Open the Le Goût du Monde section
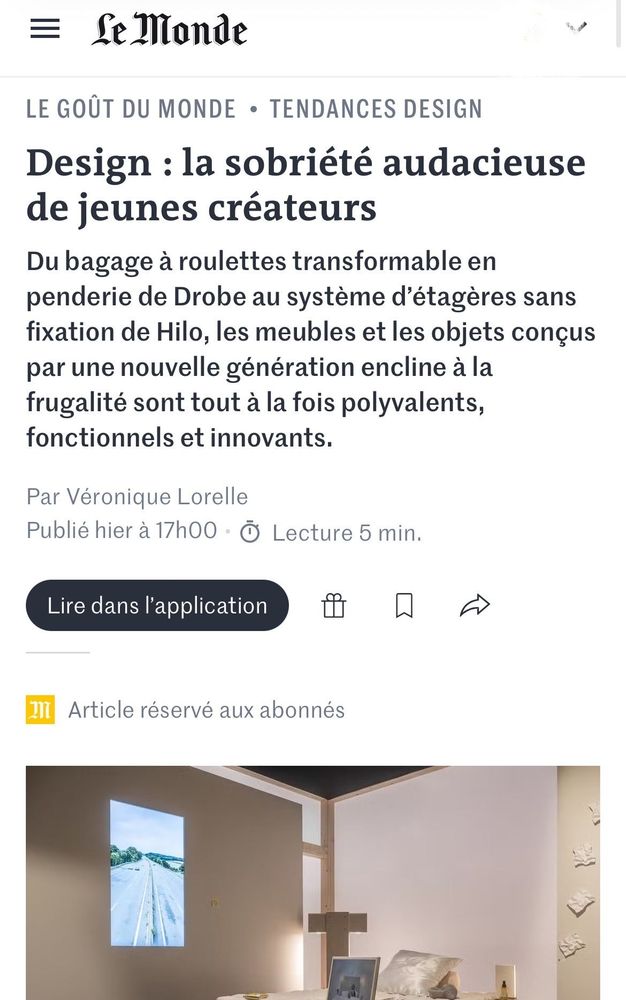Viewport: 626px width, 1000px height. pyautogui.click(x=131, y=108)
